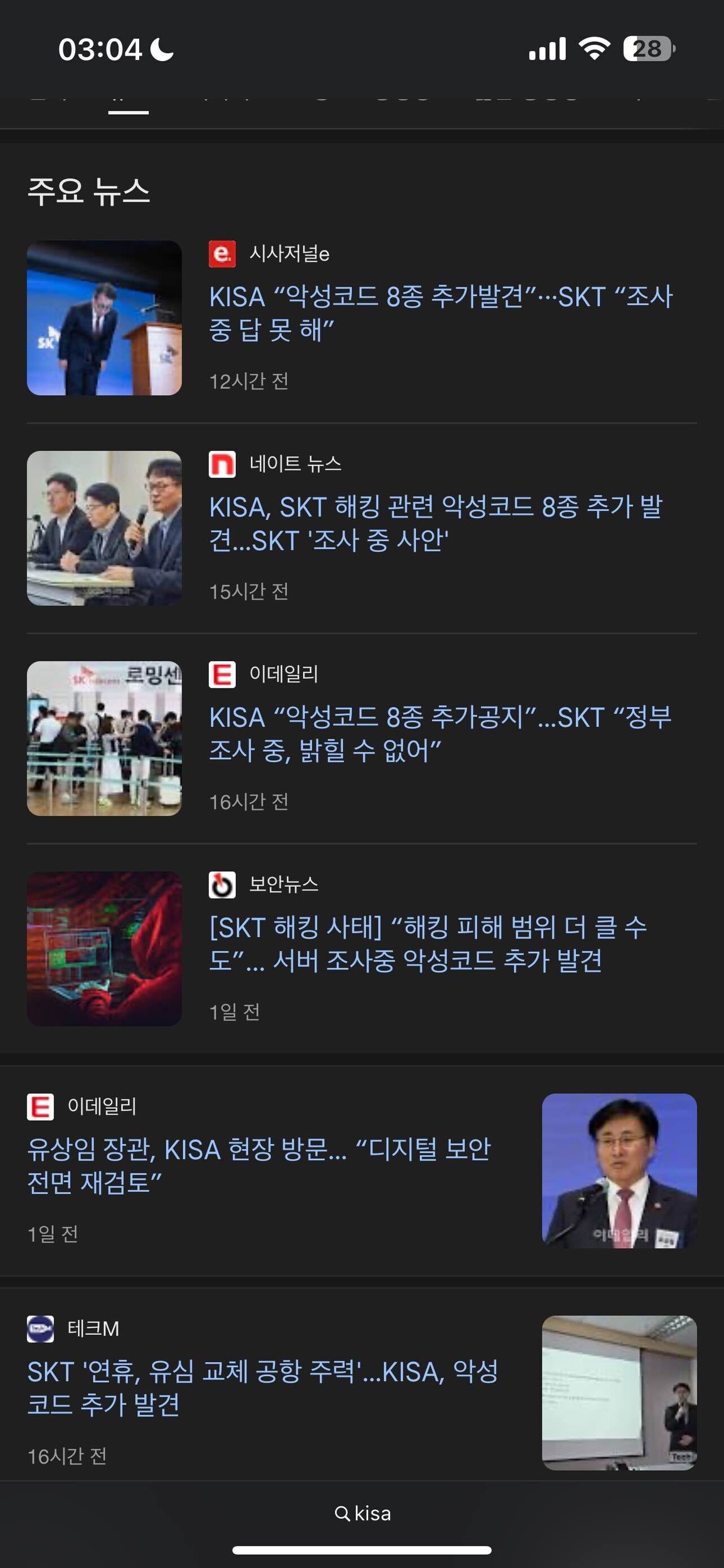Tap the 네이트 뉴스 red N publisher icon
The height and width of the screenshot is (1568, 724).
click(x=224, y=466)
